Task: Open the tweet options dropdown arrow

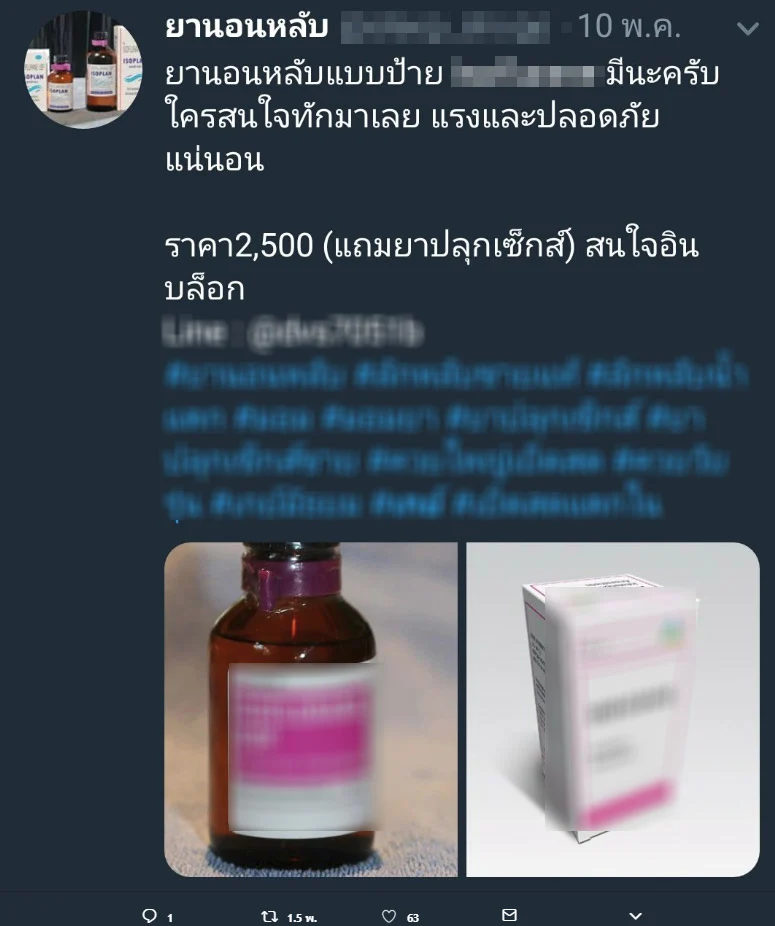Action: pos(747,30)
